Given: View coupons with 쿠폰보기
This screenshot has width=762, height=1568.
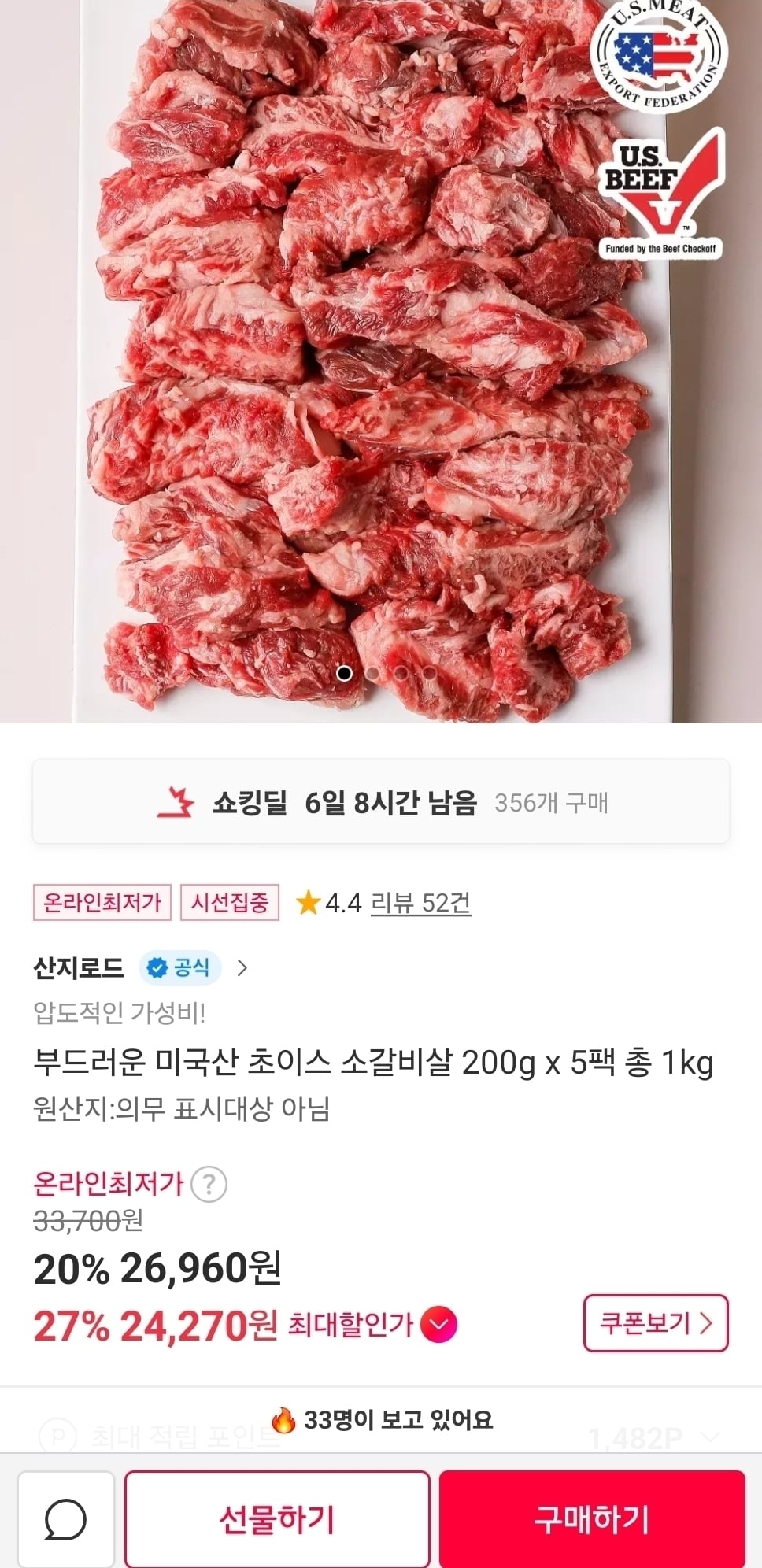Looking at the screenshot, I should tap(655, 1323).
